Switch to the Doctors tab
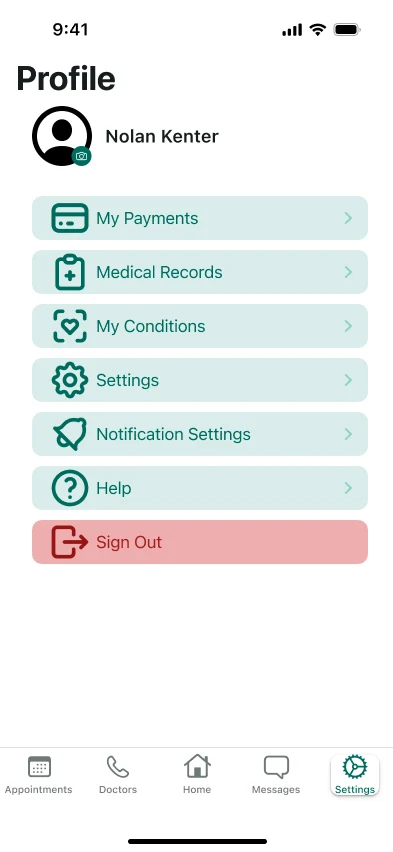 point(118,775)
